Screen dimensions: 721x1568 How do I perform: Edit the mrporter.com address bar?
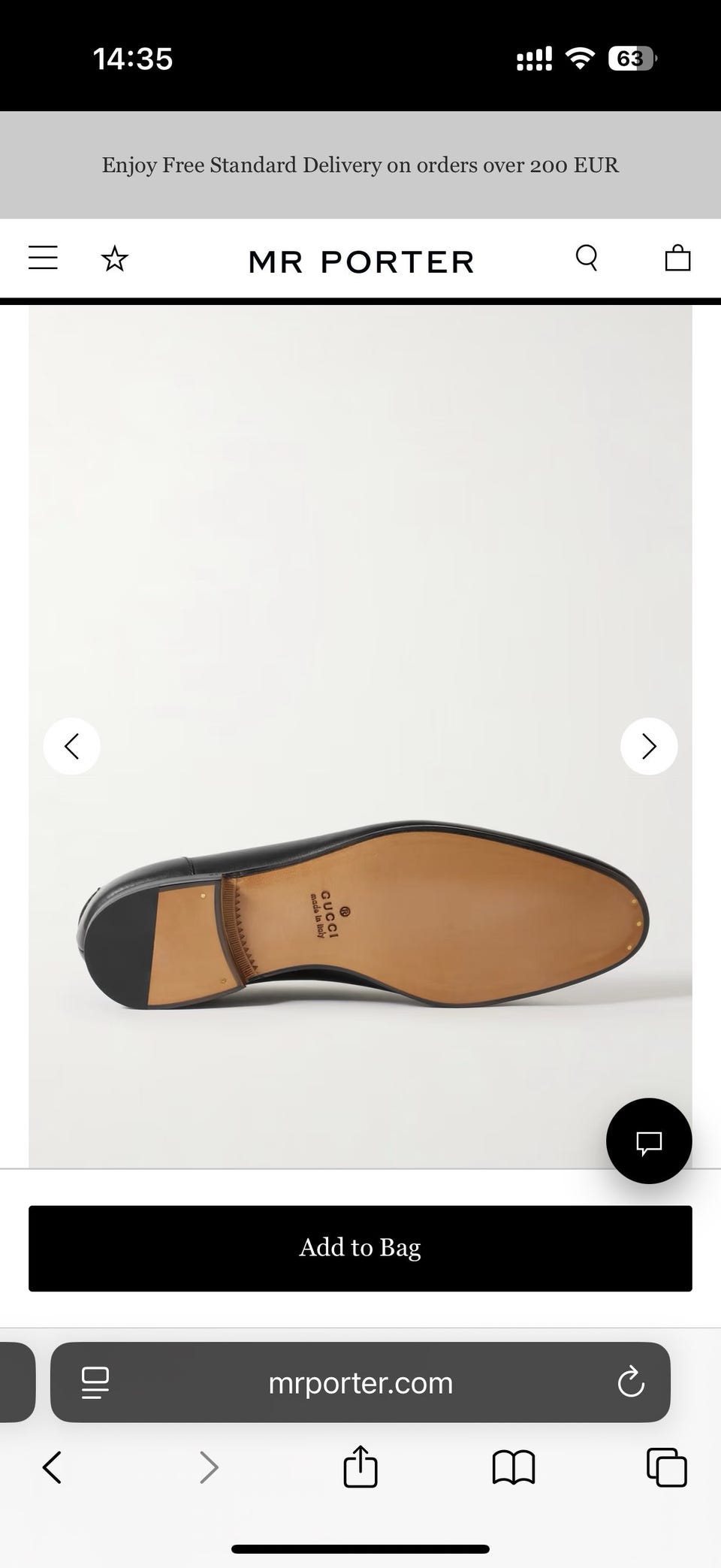coord(360,1382)
